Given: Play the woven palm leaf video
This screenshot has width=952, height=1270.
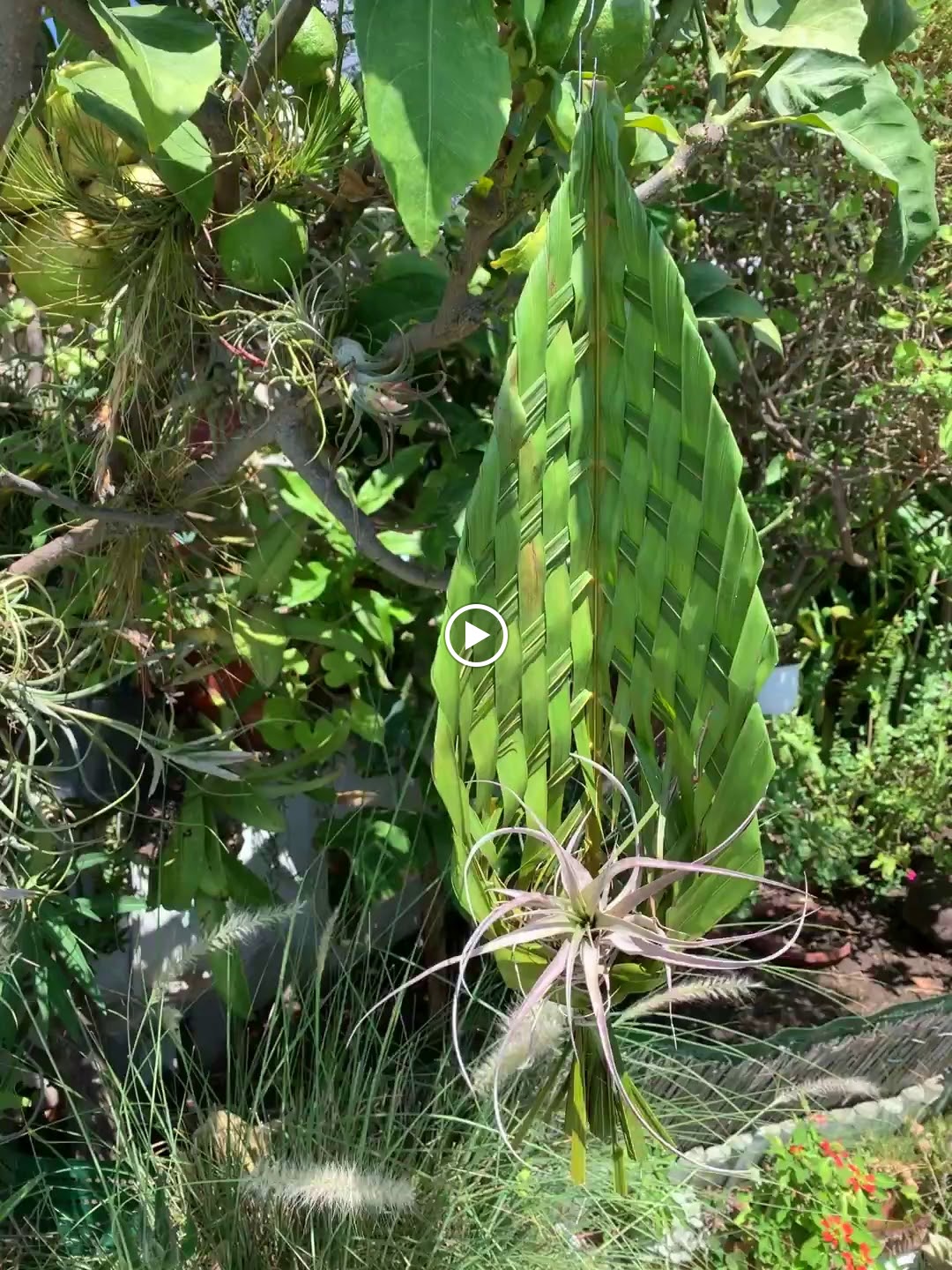Looking at the screenshot, I should tap(476, 635).
